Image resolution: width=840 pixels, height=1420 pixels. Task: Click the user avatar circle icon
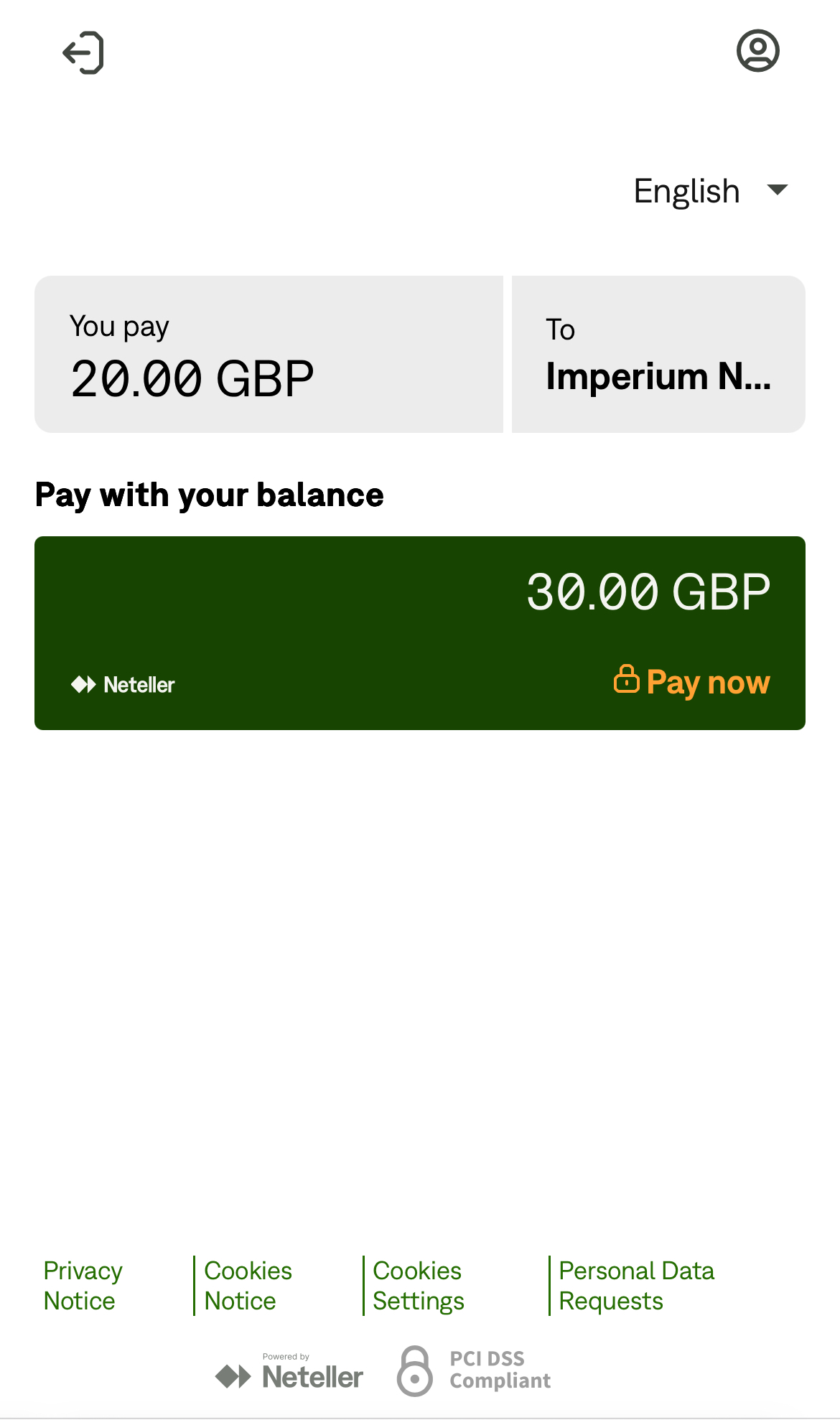pos(757,50)
